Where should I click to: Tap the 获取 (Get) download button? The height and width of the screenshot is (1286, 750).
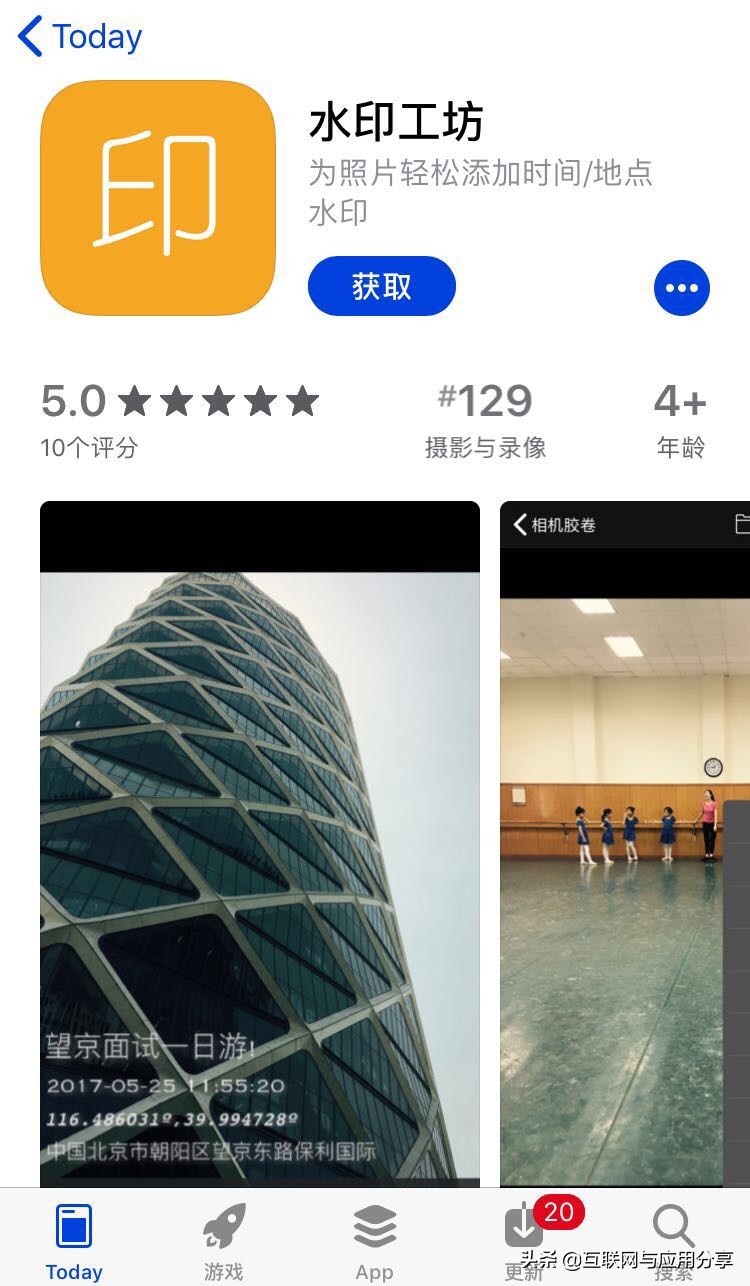tap(380, 286)
